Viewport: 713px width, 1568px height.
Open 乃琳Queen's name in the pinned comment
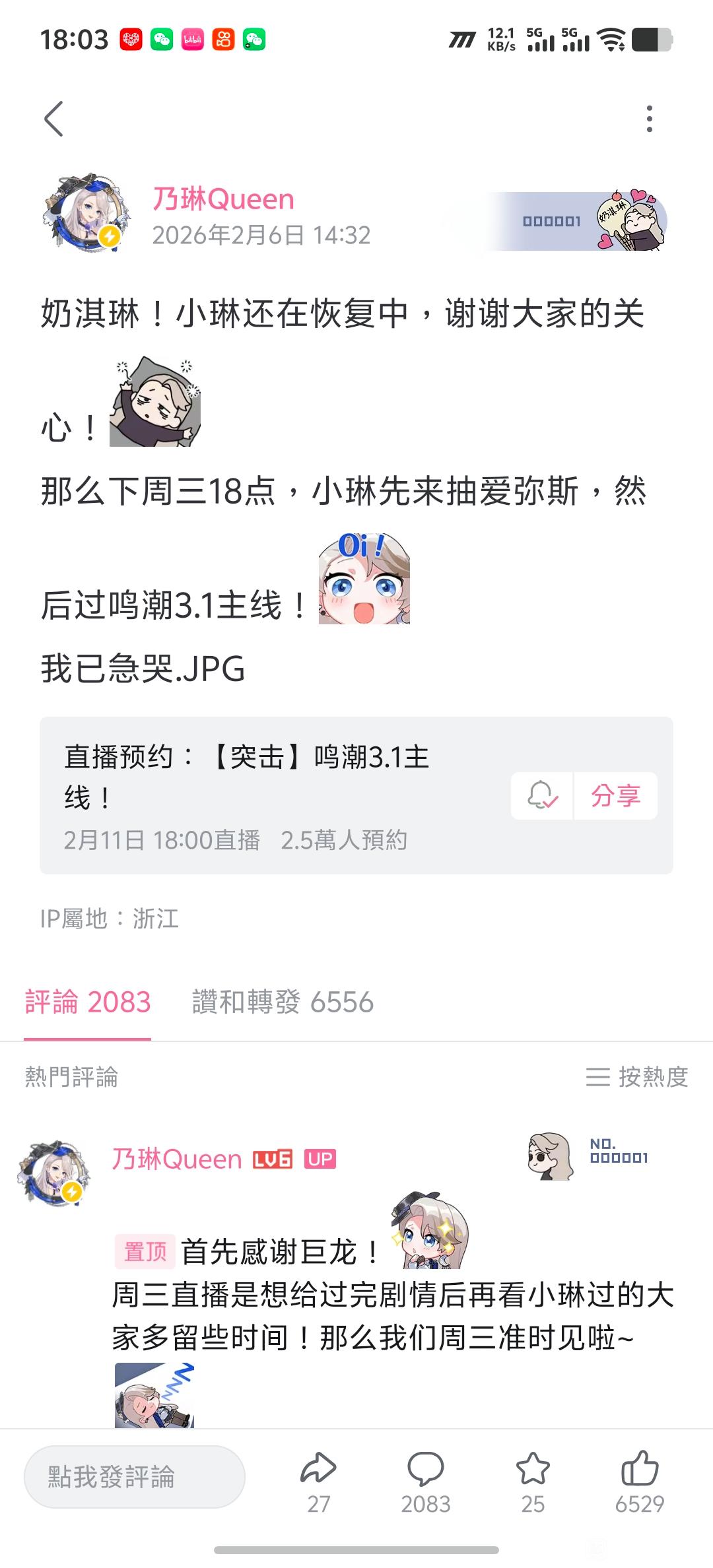pyautogui.click(x=177, y=1159)
